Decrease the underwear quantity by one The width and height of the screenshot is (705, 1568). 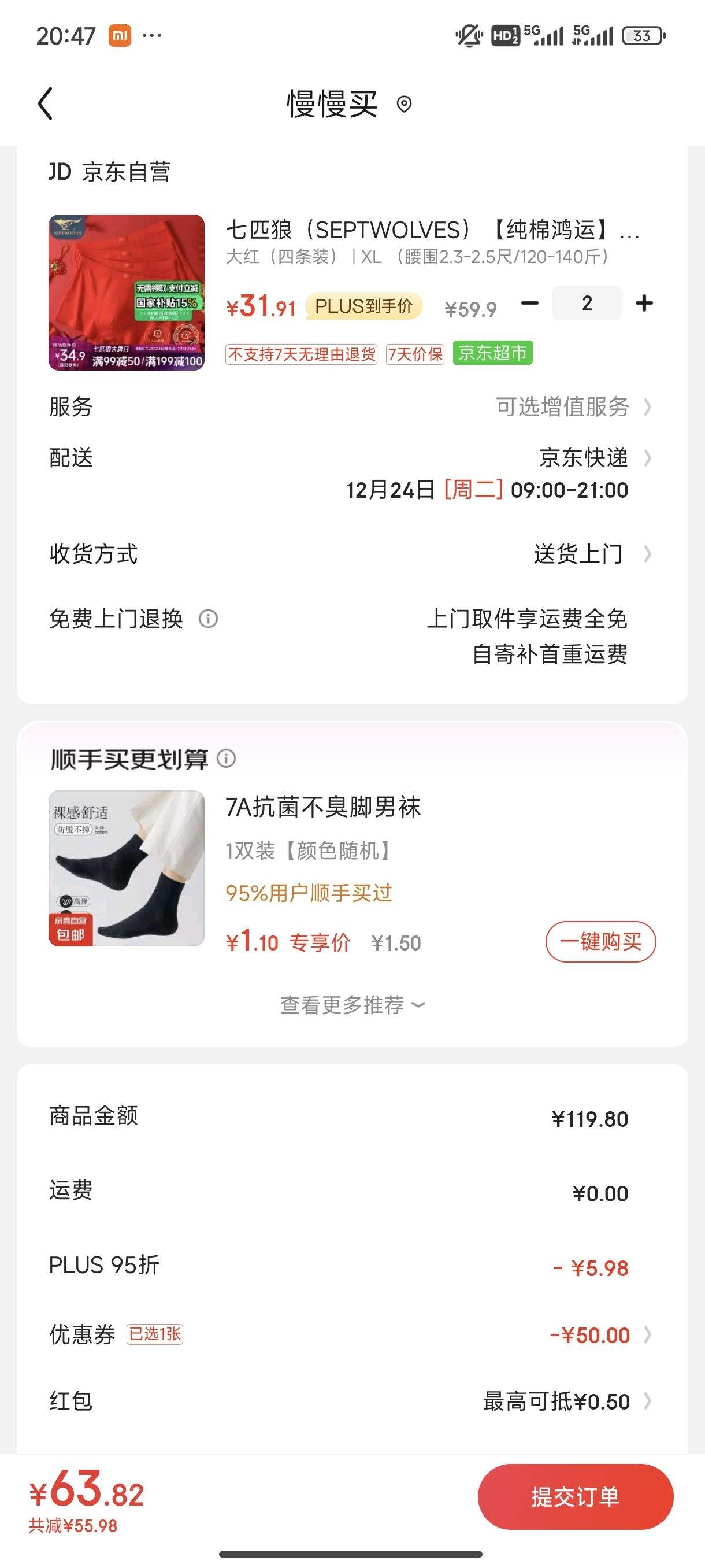(x=530, y=302)
